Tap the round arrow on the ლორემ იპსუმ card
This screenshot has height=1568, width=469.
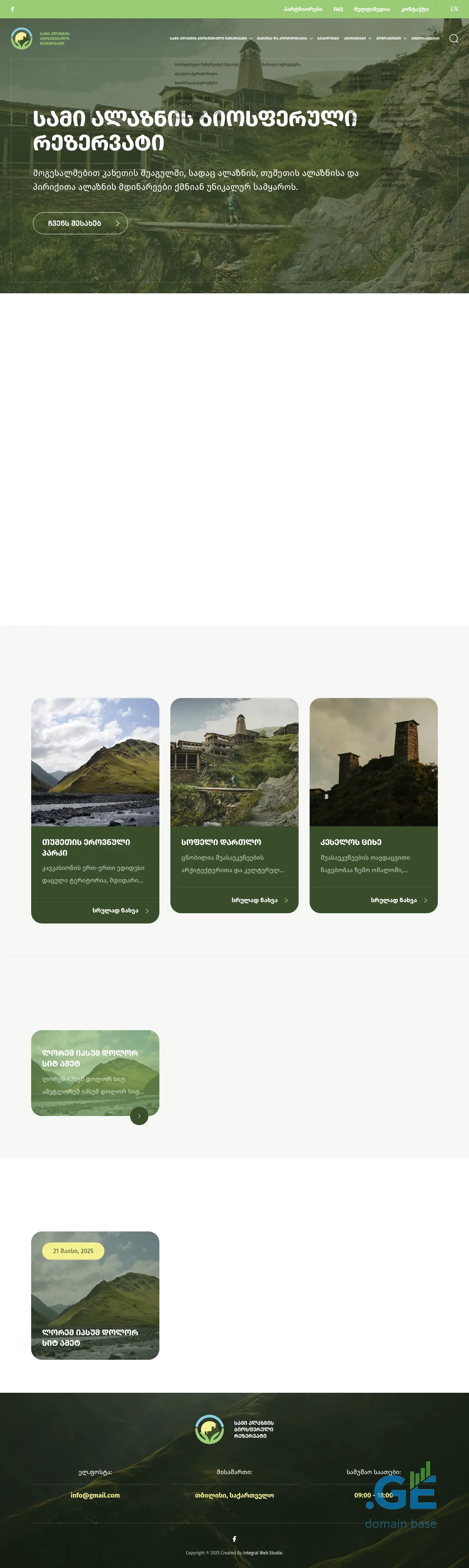click(x=139, y=1116)
